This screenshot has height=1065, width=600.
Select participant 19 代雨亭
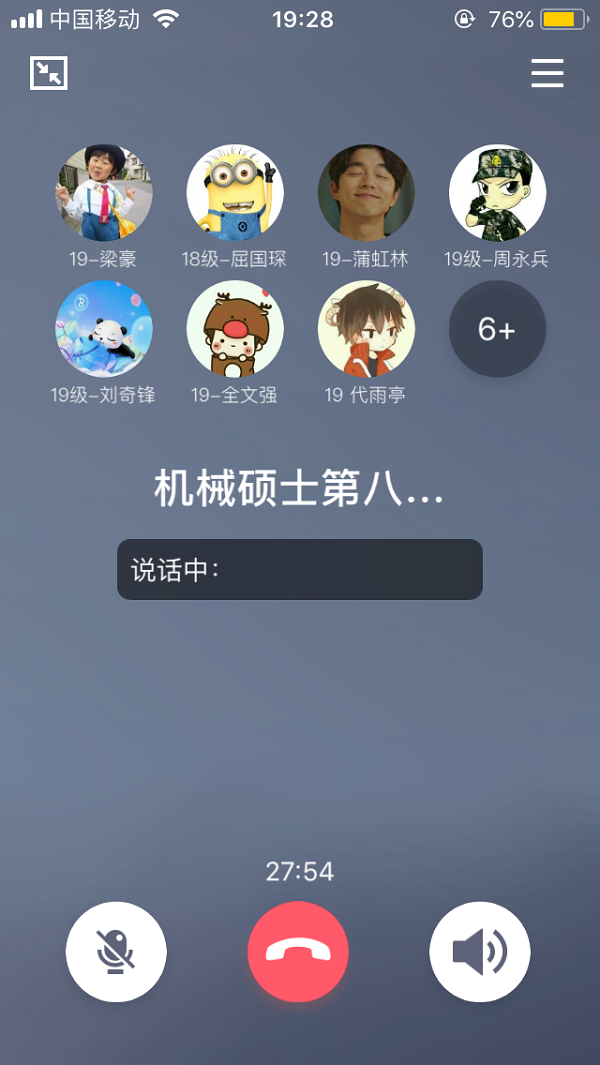coord(366,329)
